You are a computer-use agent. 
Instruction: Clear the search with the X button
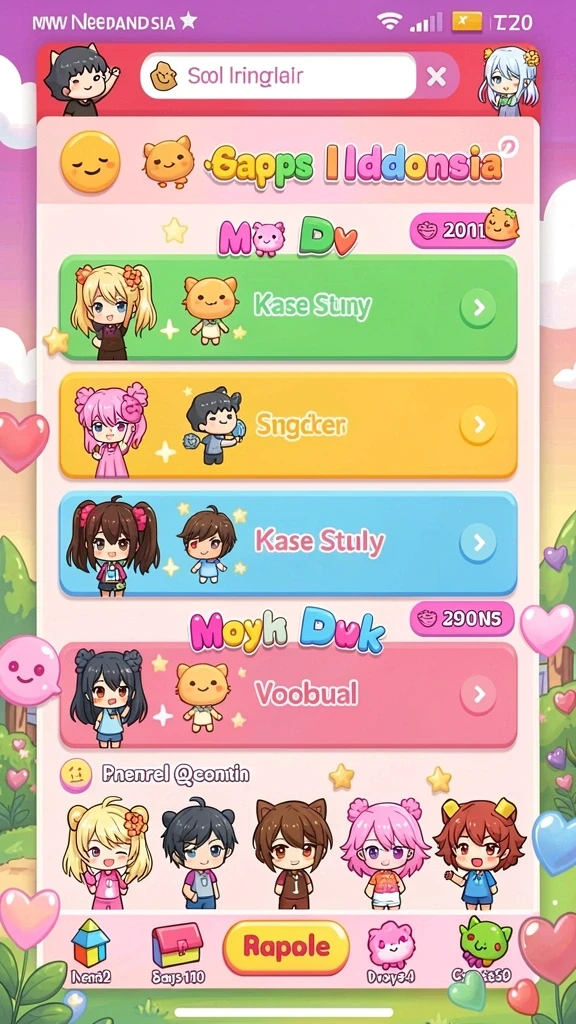pyautogui.click(x=436, y=77)
